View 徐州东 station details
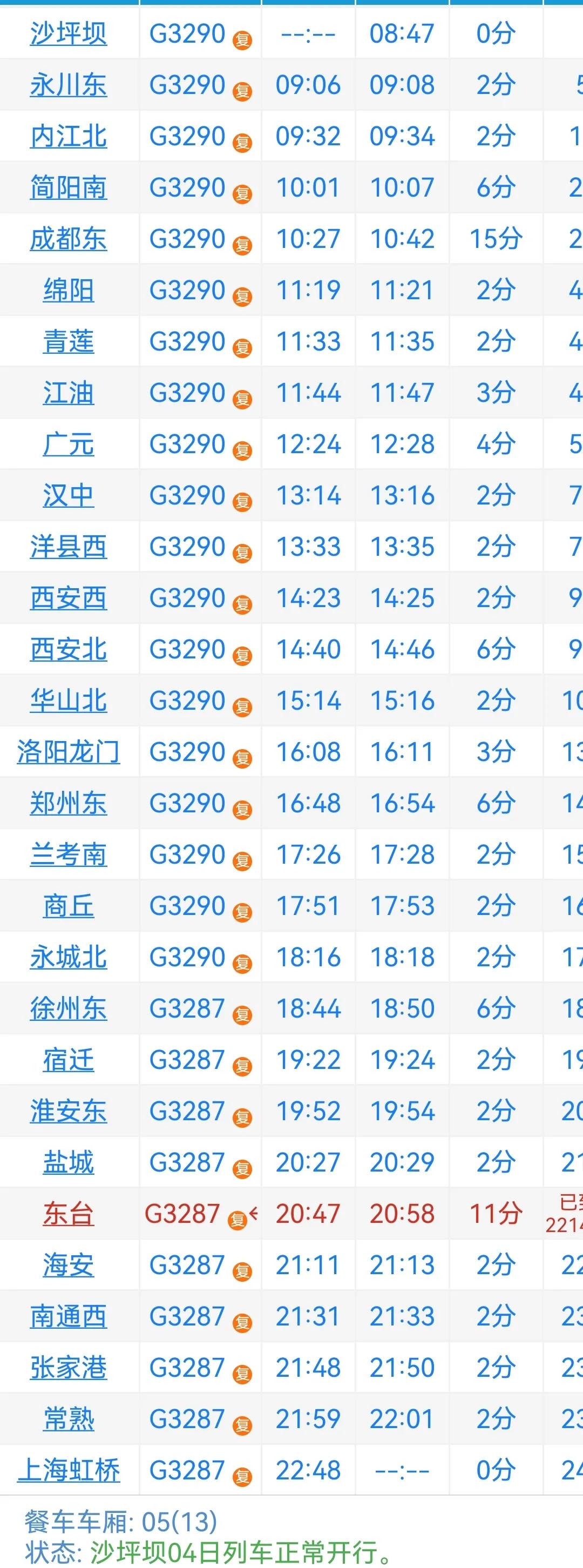Viewport: 583px width, 1568px height. tap(68, 1008)
